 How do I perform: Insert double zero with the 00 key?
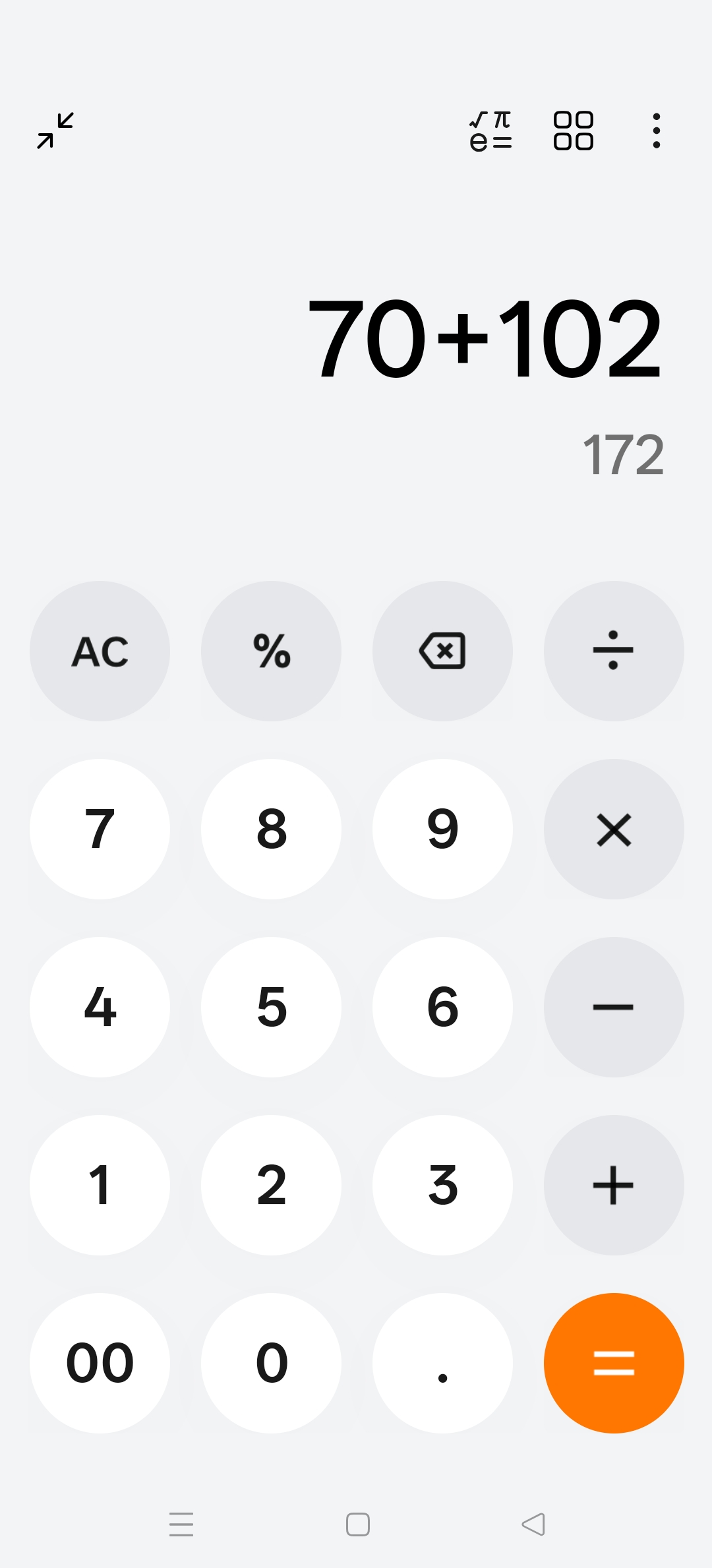pos(100,1363)
